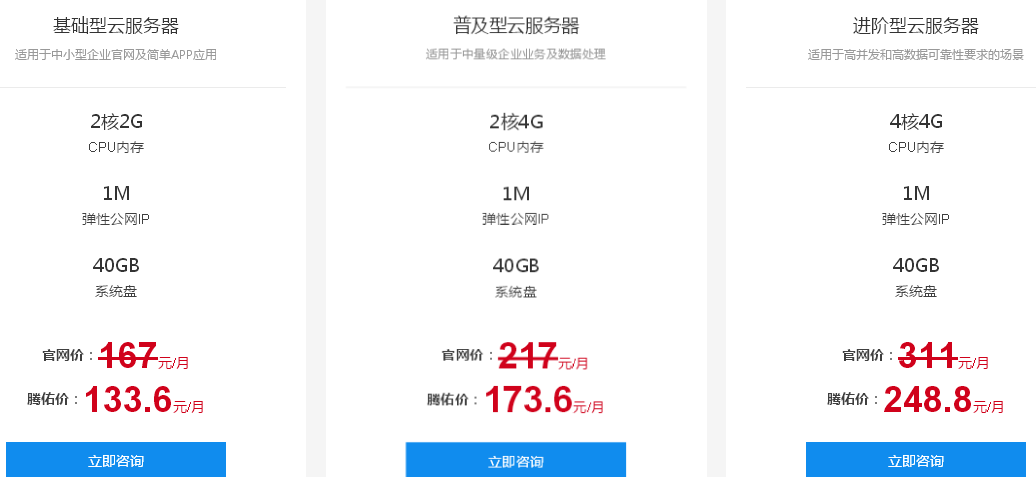
Task: Tap 立即咨询 under 进阶型云服务器
Action: (x=915, y=460)
